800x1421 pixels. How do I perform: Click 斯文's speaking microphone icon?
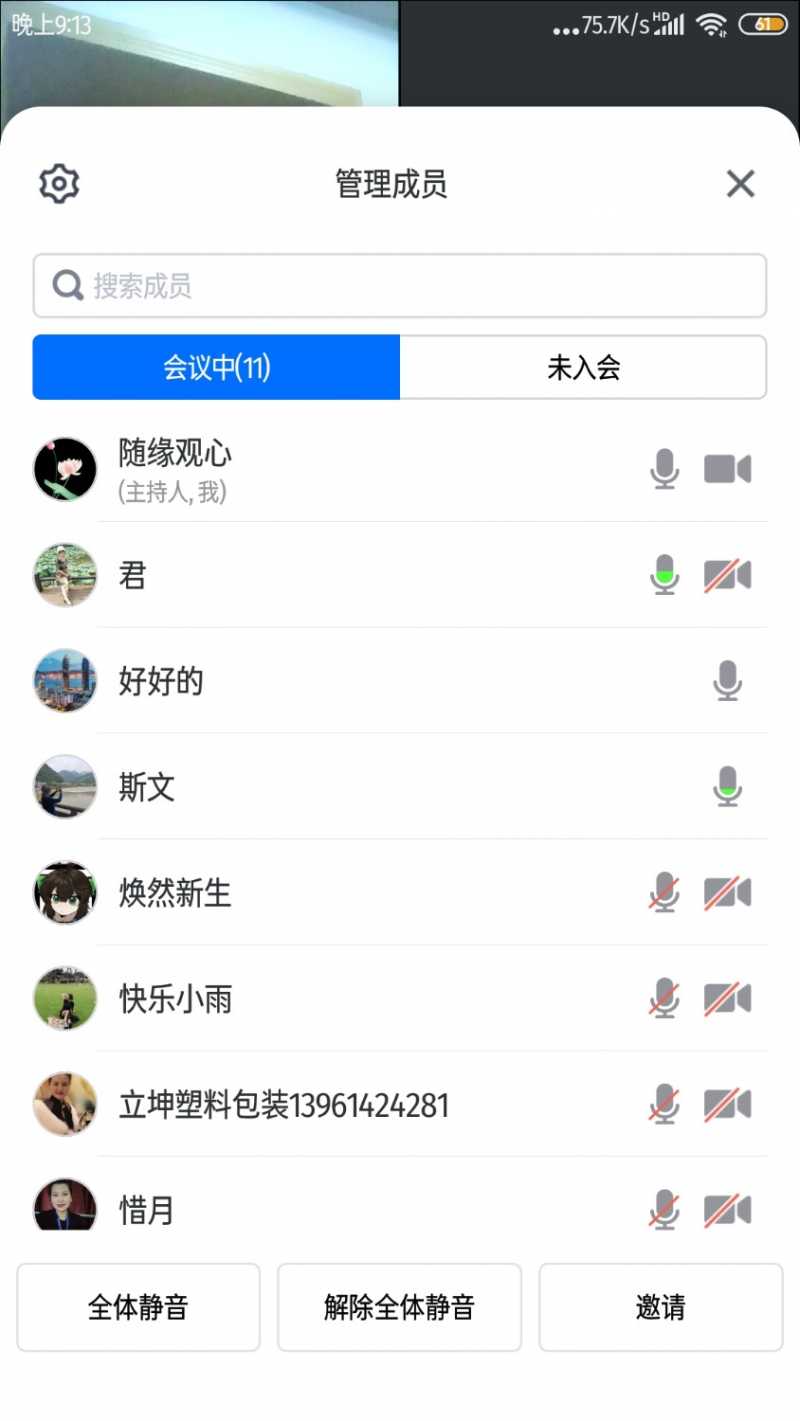coord(727,787)
